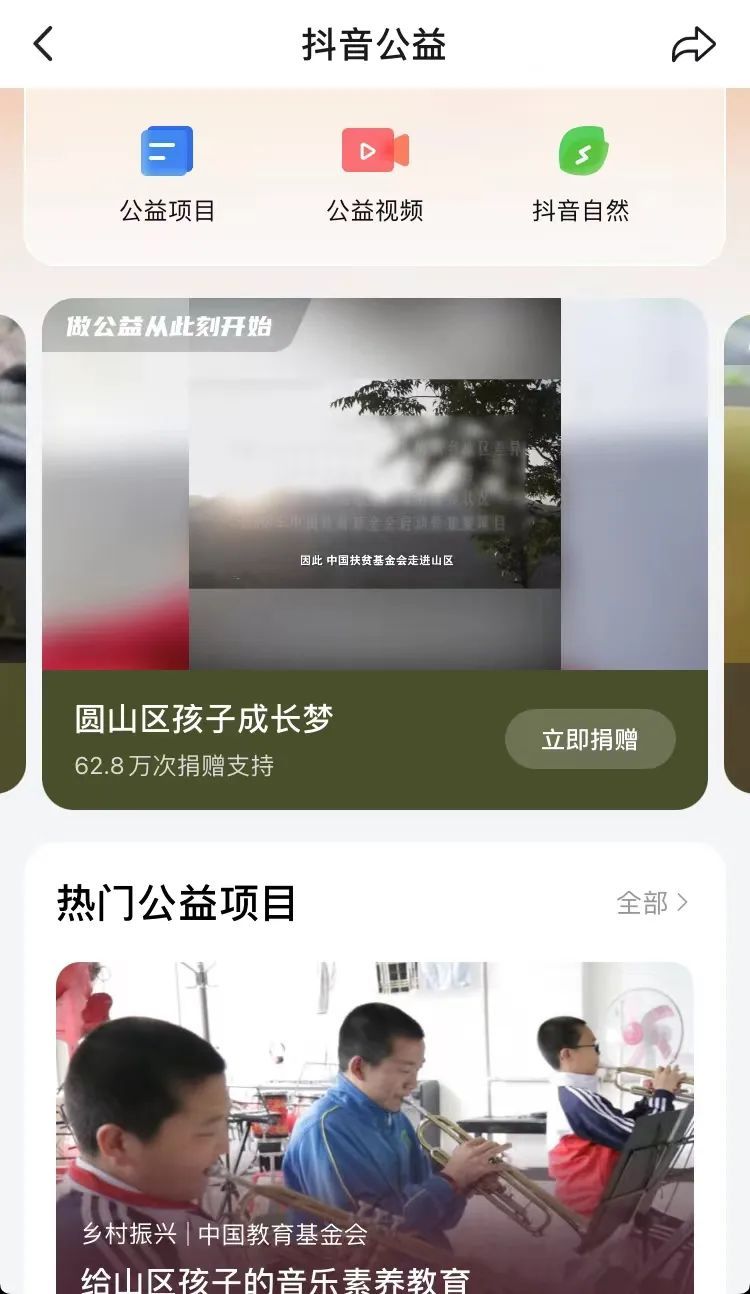Open 给山区孩子的音乐素养教育 project card
The width and height of the screenshot is (750, 1294).
(374, 1130)
